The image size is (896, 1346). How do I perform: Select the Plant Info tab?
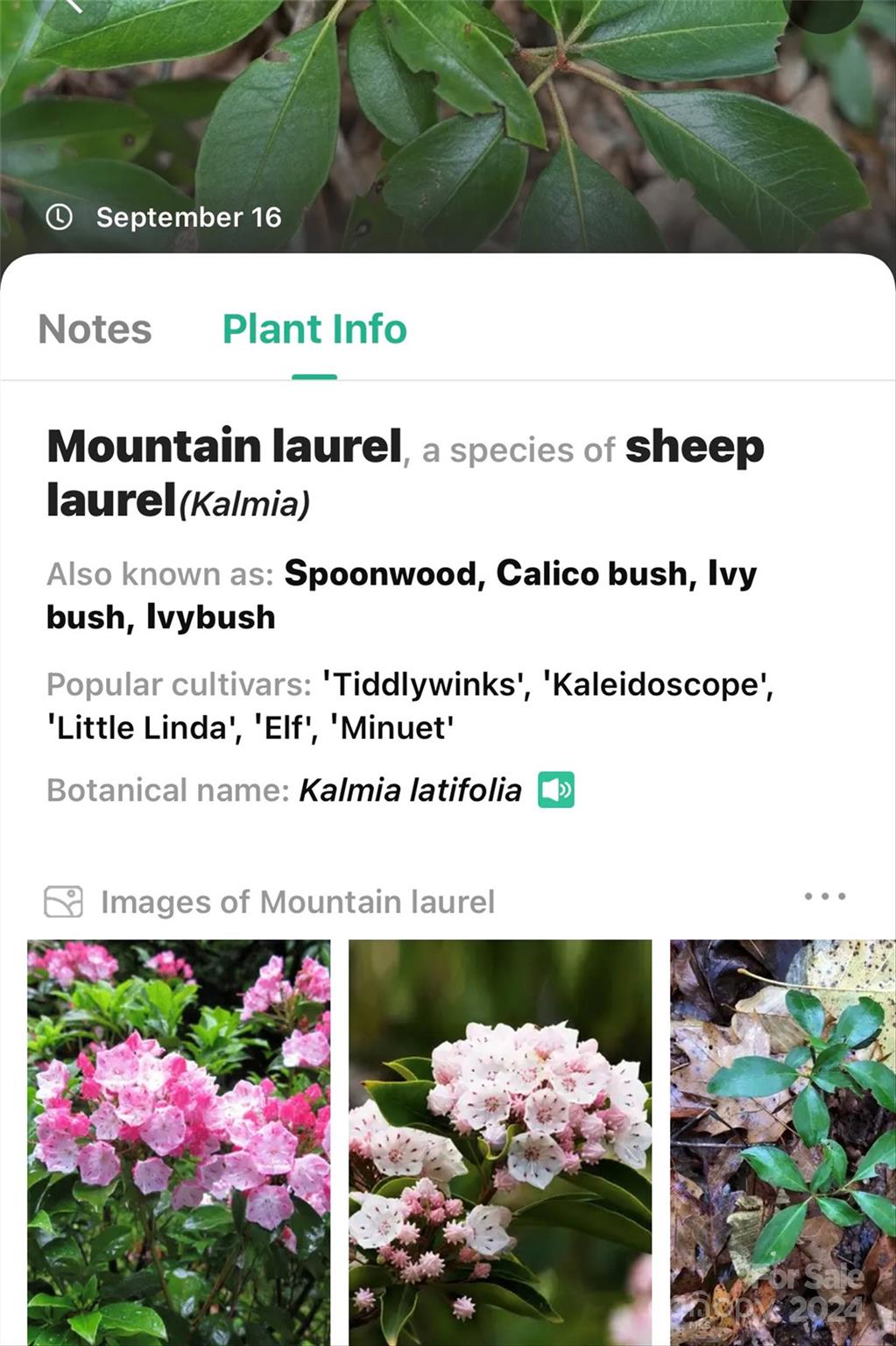[314, 329]
